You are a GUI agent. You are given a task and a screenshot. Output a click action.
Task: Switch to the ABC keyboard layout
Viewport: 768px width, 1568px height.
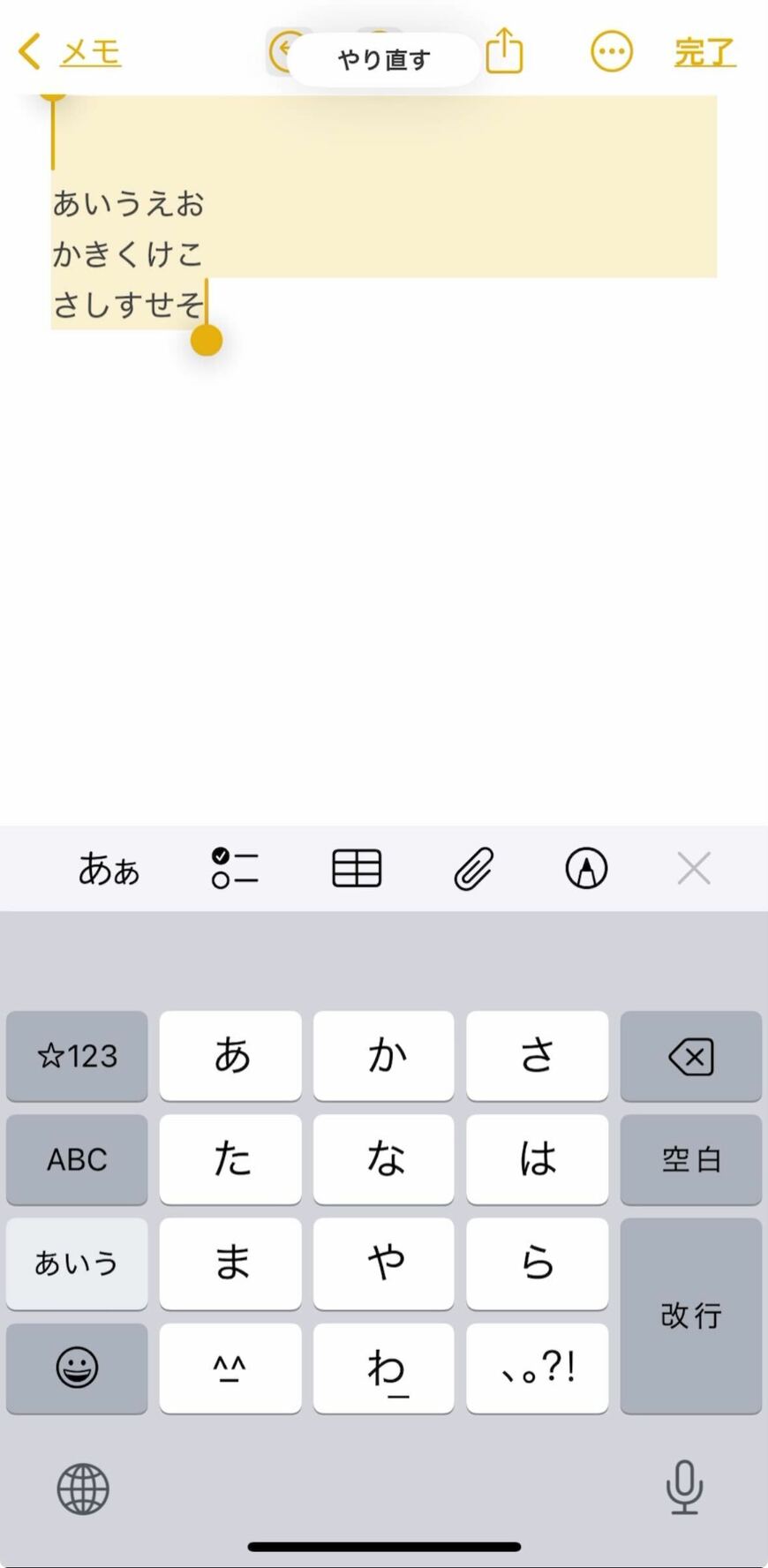point(76,1159)
